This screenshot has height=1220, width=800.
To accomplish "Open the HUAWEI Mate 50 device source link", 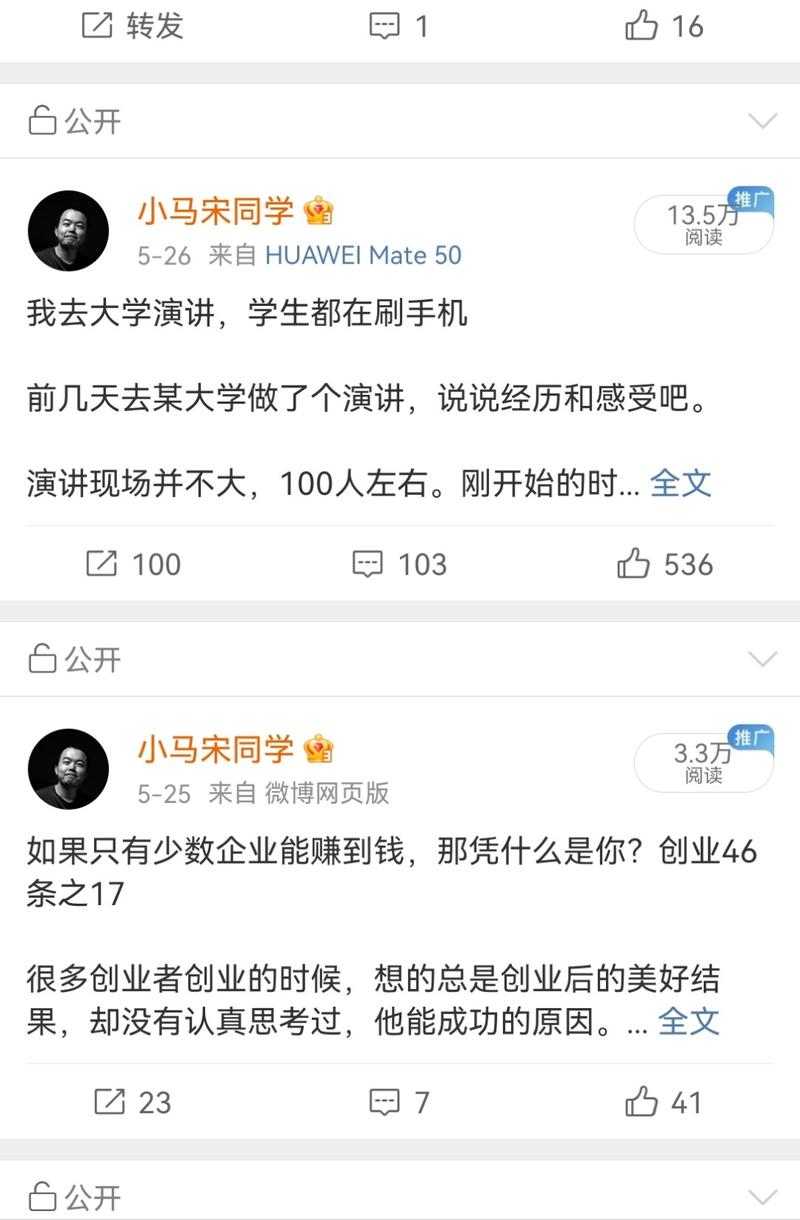I will [360, 255].
